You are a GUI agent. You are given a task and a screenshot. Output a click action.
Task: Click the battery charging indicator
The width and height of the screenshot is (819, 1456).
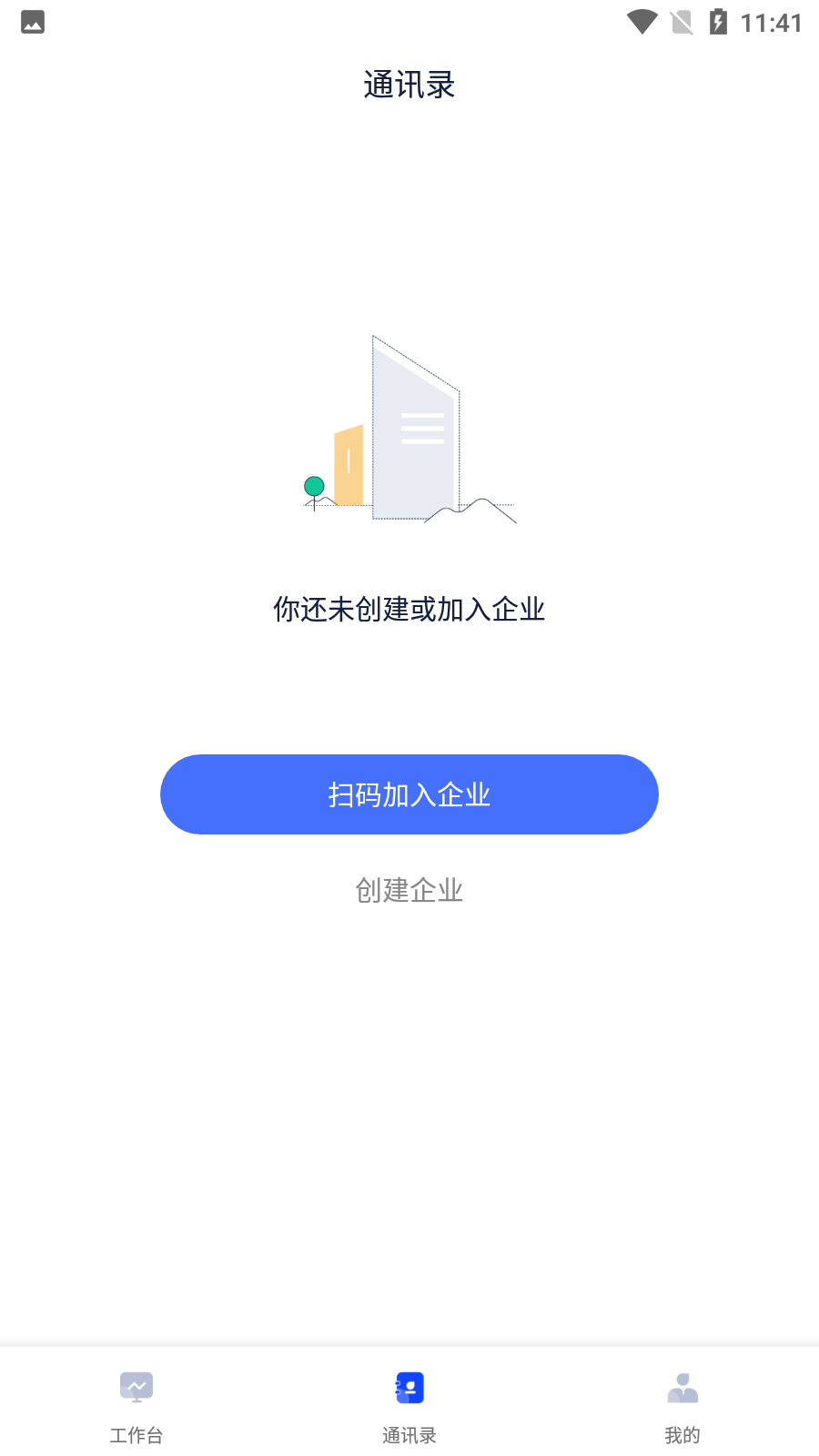(x=719, y=22)
